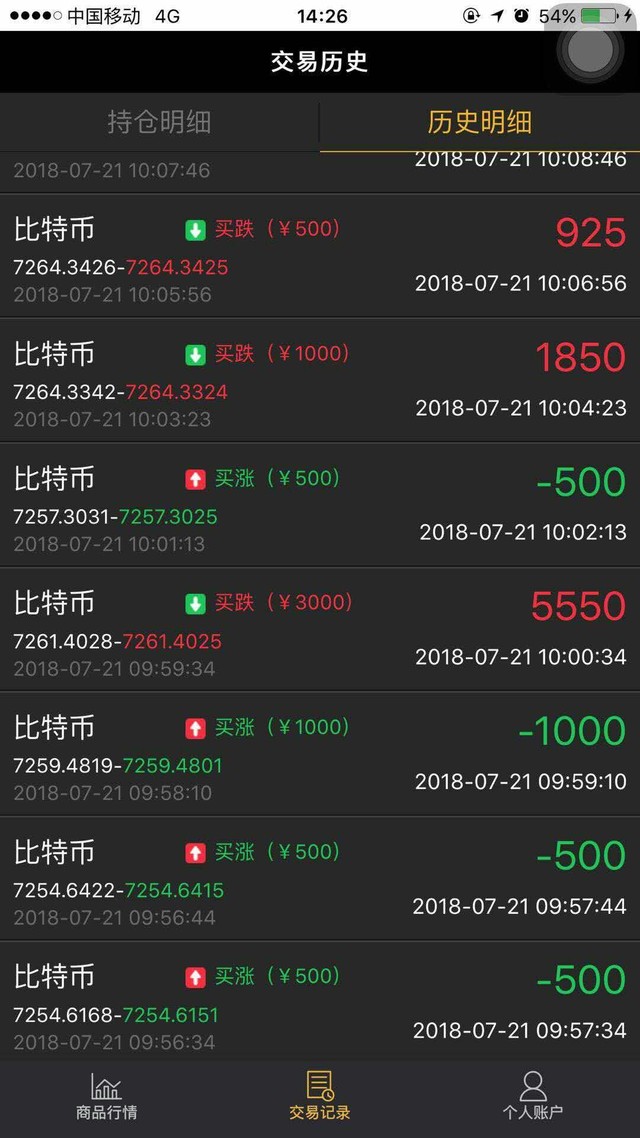Switch to the 持仓明细 tab
Screen dimensions: 640x1138
pos(160,122)
